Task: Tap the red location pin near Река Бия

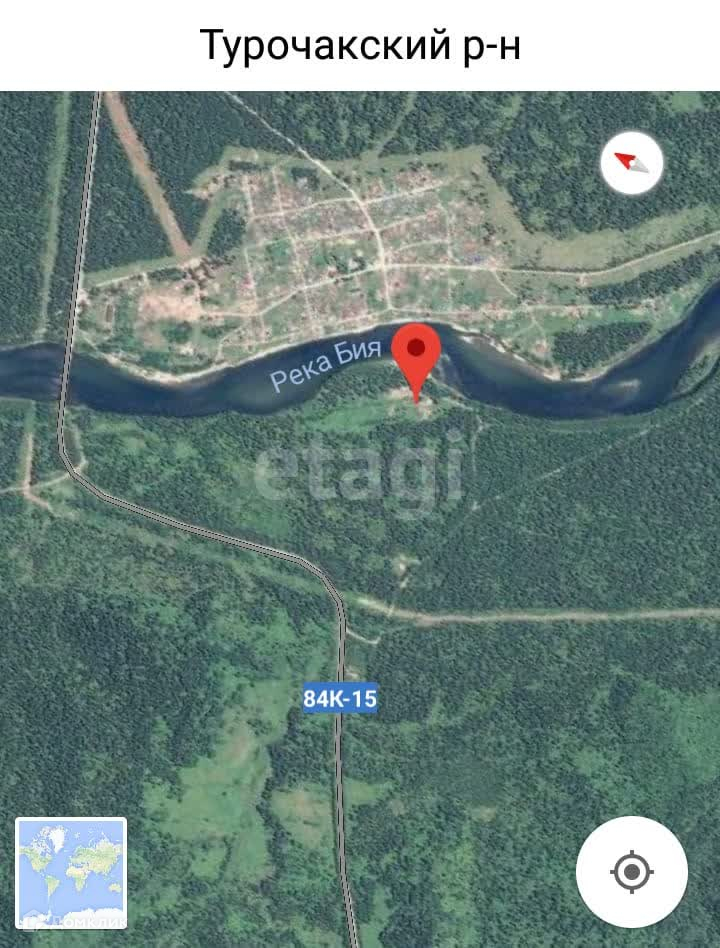Action: [416, 354]
